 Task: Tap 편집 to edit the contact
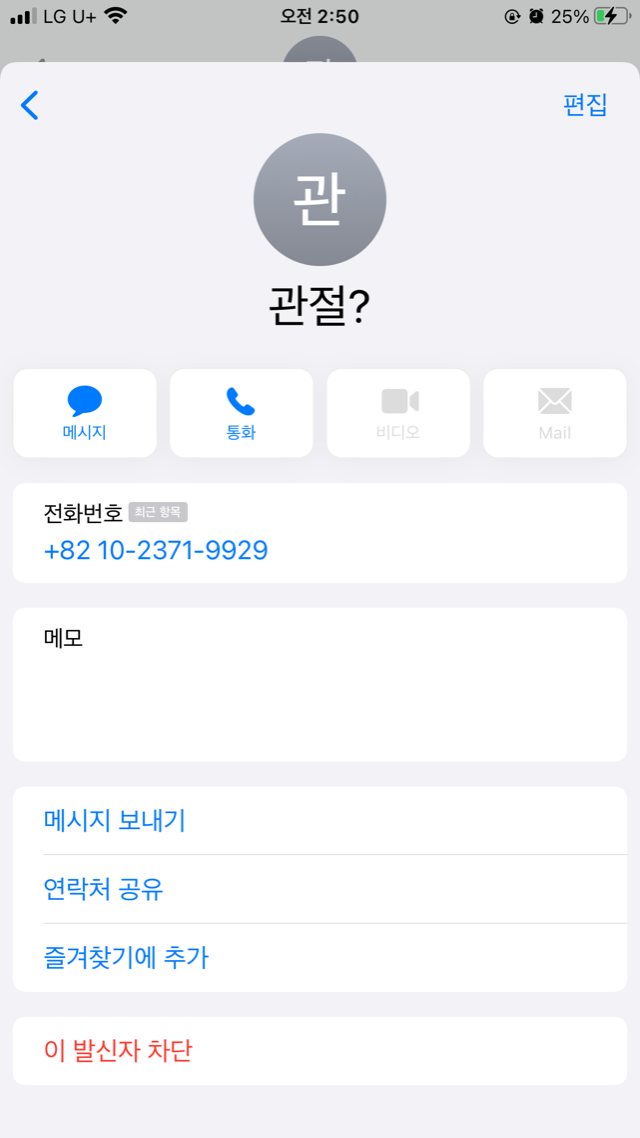pos(585,105)
